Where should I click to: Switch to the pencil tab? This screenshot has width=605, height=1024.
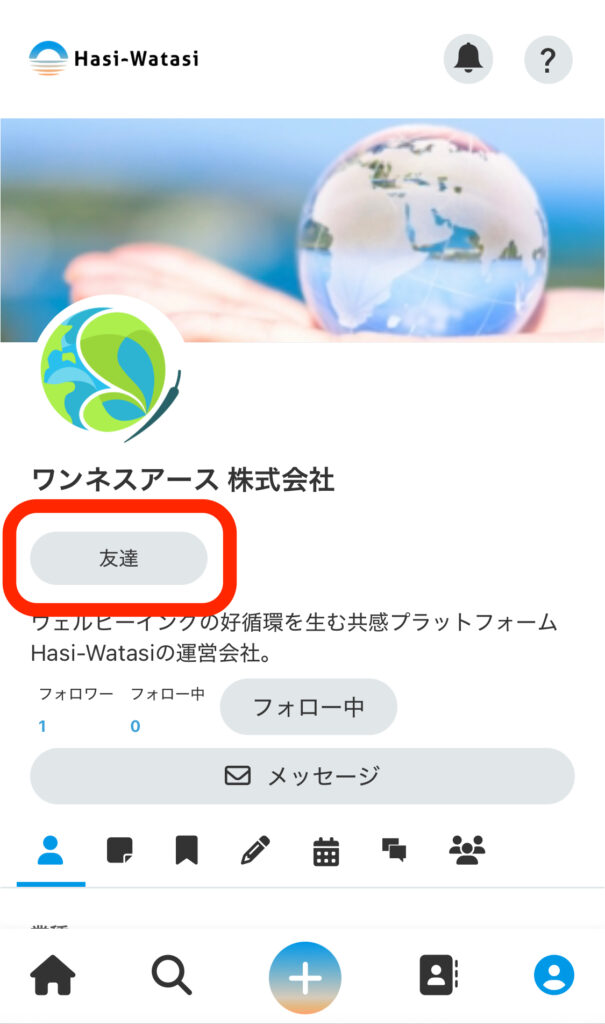click(x=255, y=851)
